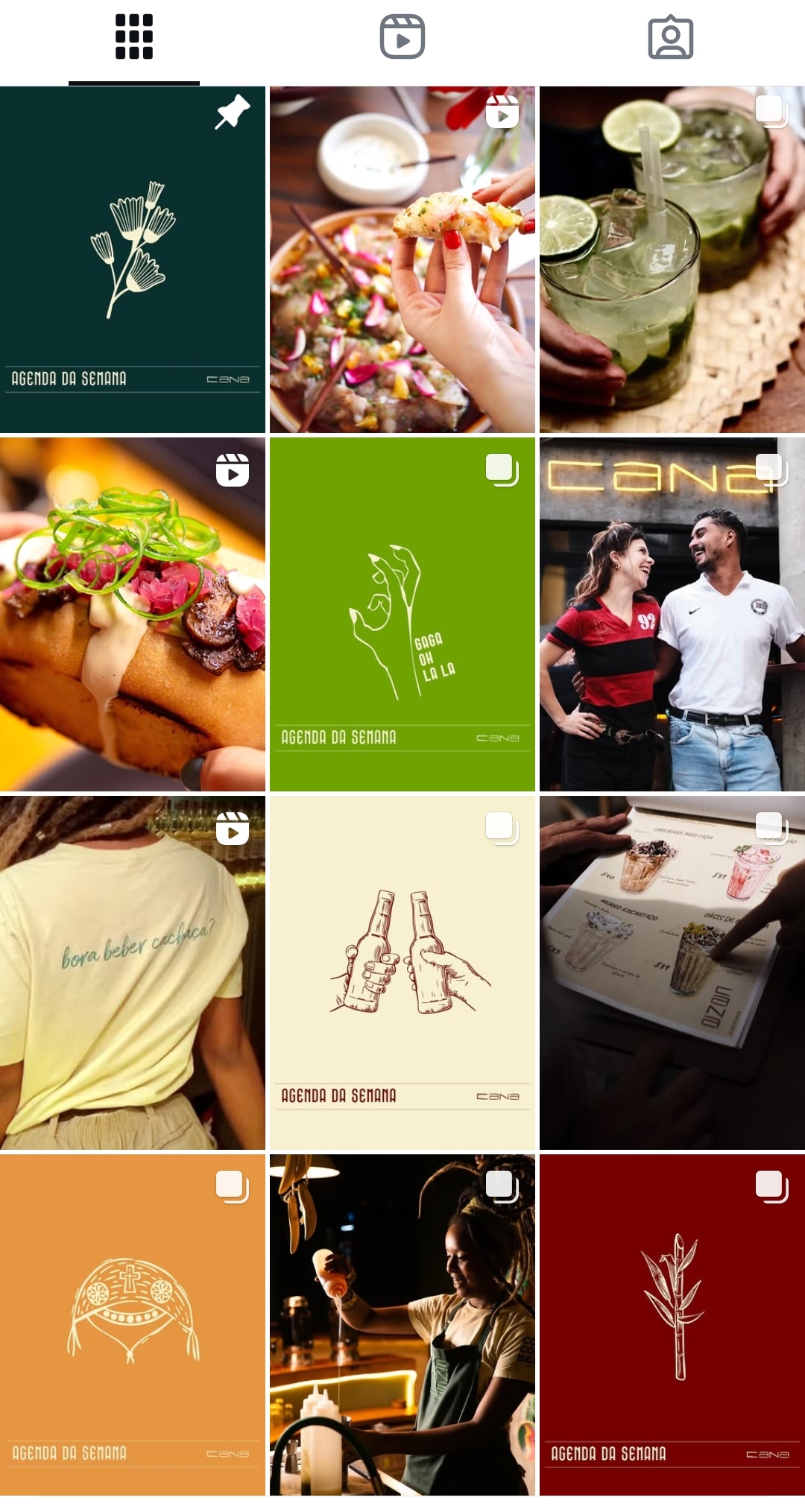805x1512 pixels.
Task: Open the pinned dark green Agenda da Semana post
Action: point(133,259)
